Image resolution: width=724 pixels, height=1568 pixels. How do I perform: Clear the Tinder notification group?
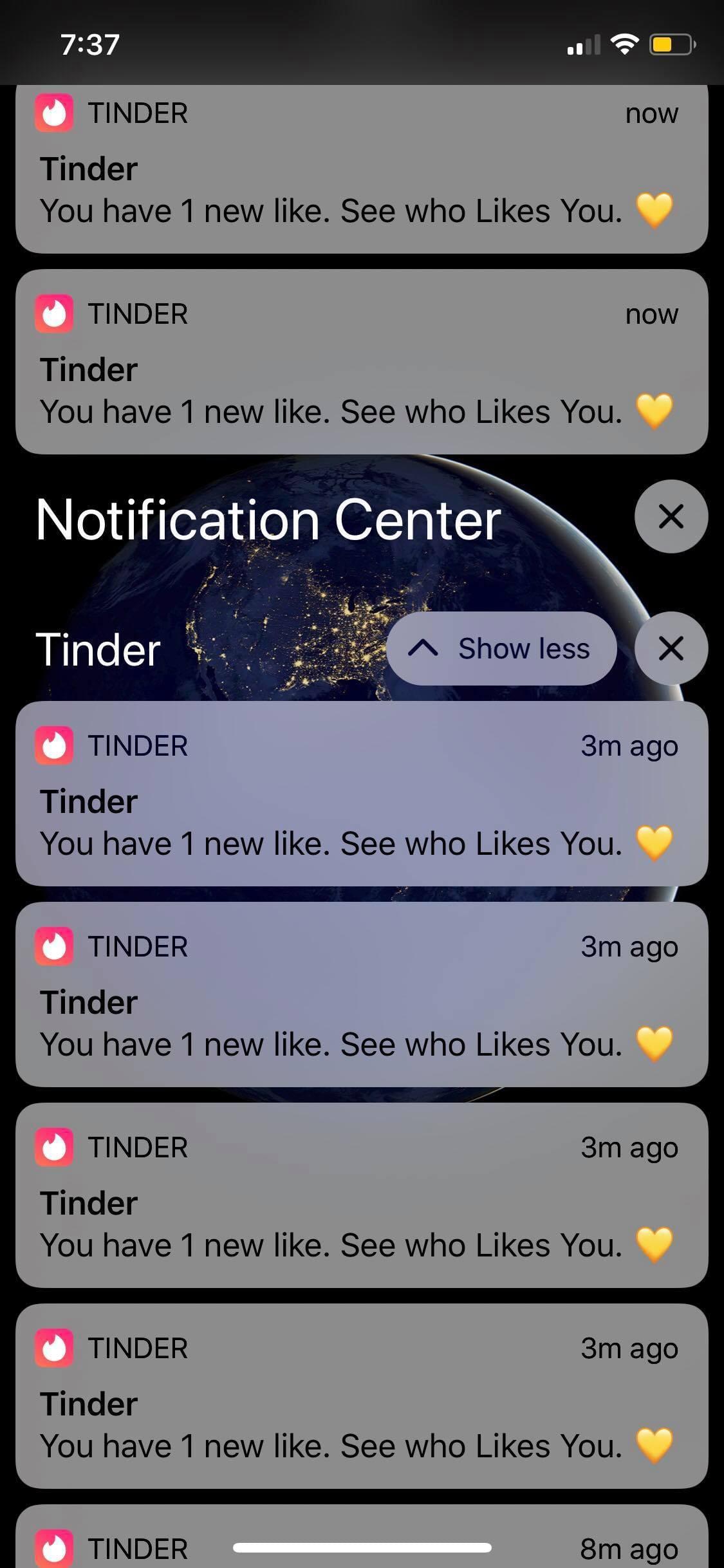point(671,648)
